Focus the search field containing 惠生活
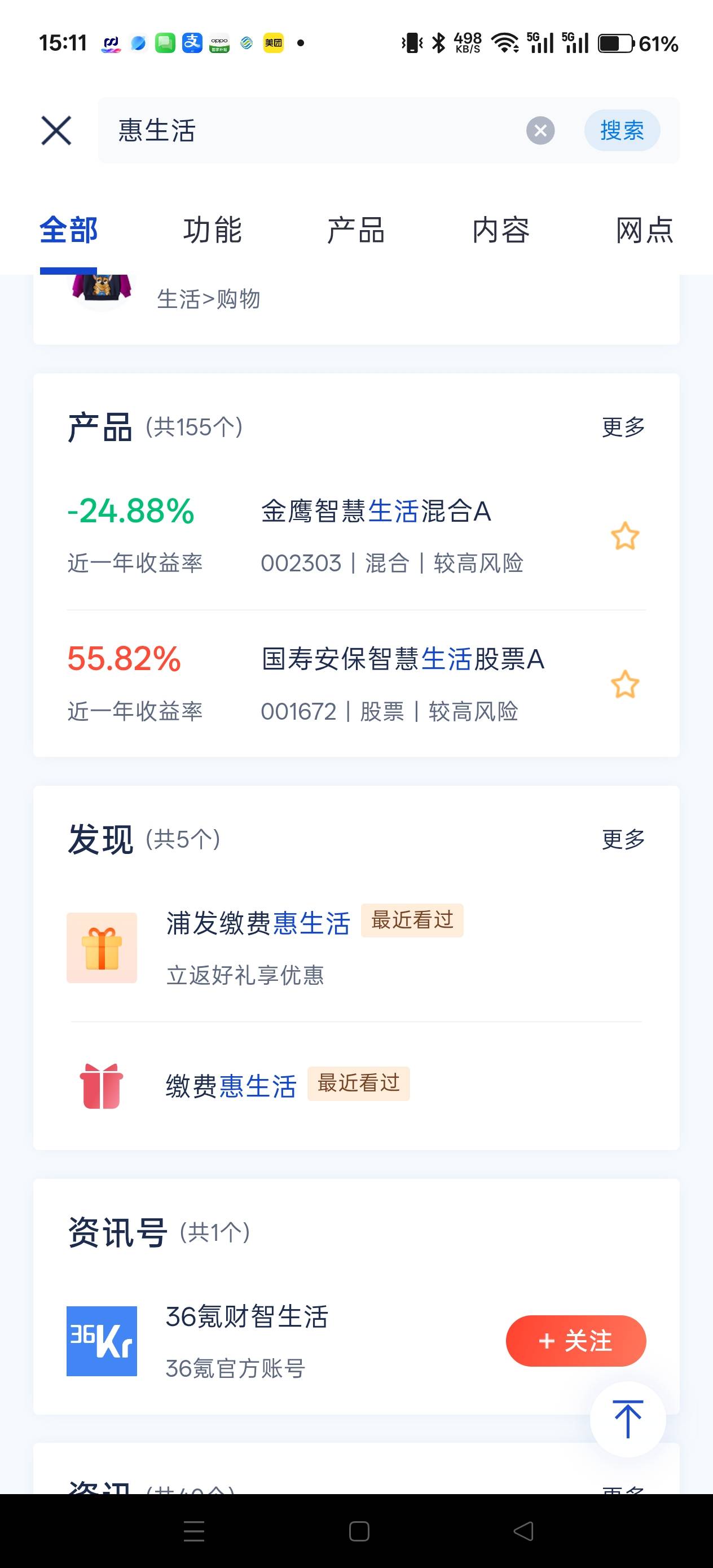 311,130
